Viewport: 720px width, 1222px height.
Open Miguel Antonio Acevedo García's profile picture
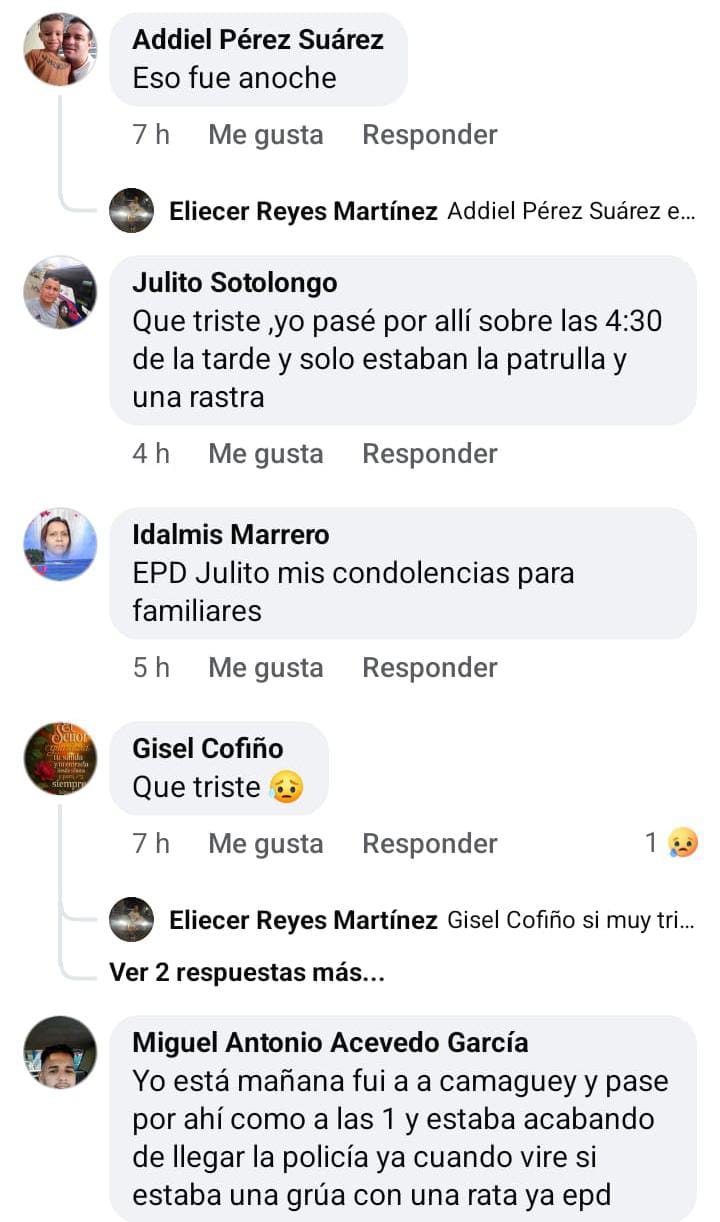point(60,1053)
